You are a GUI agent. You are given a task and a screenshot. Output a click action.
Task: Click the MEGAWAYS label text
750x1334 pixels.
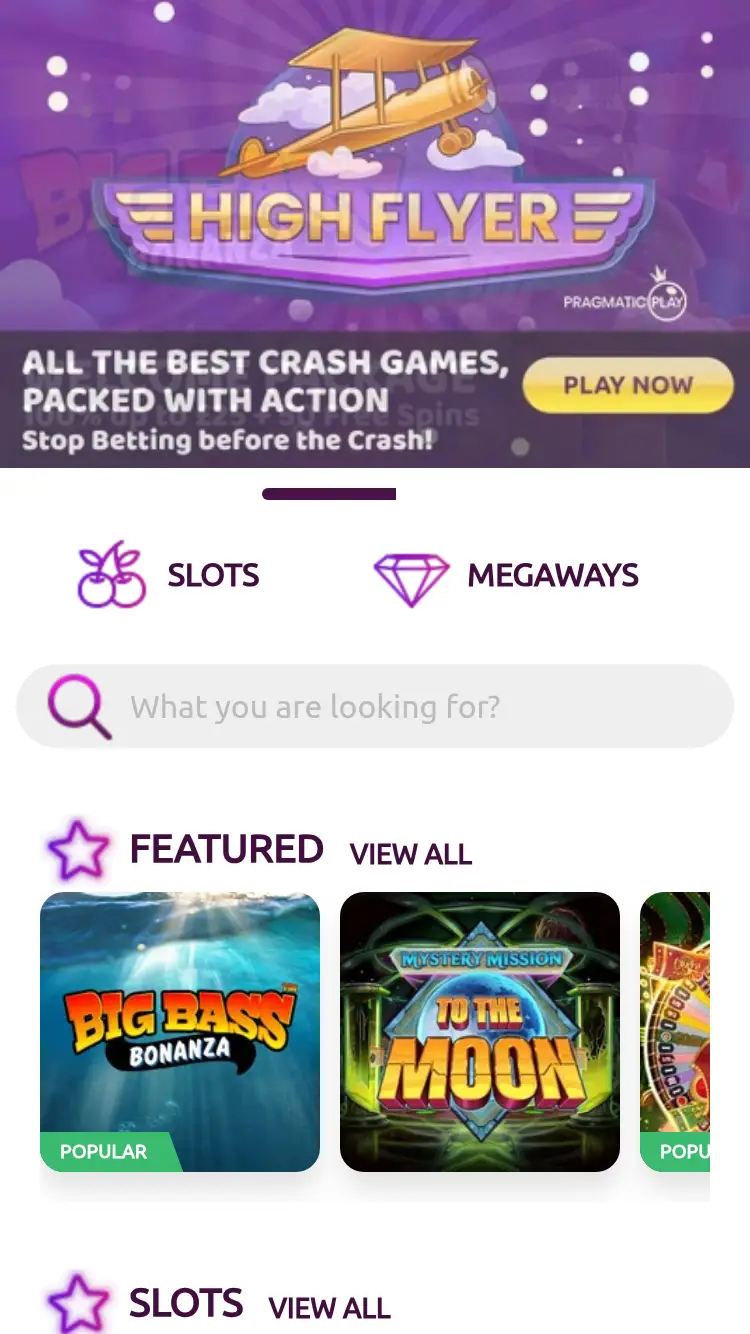click(x=553, y=574)
